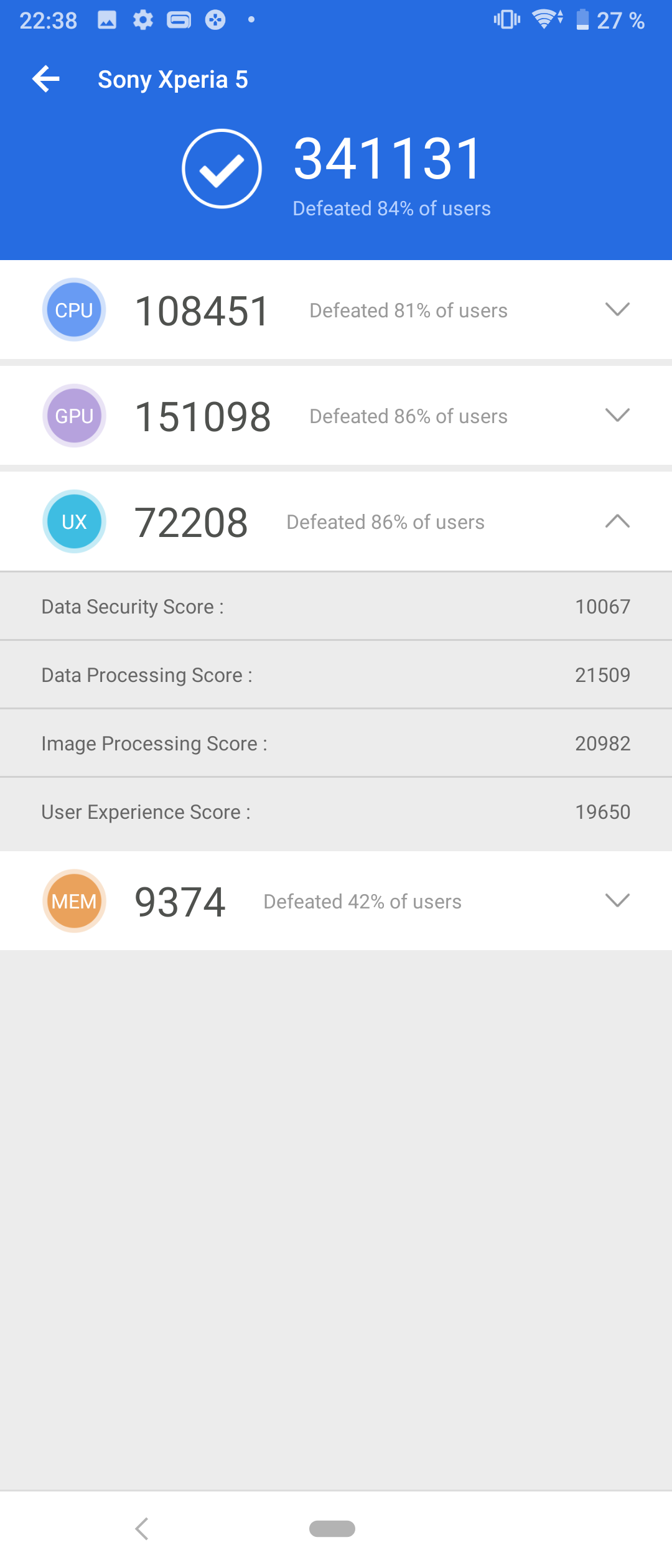This screenshot has height=1568, width=672.
Task: Collapse the UX score section
Action: 617,521
